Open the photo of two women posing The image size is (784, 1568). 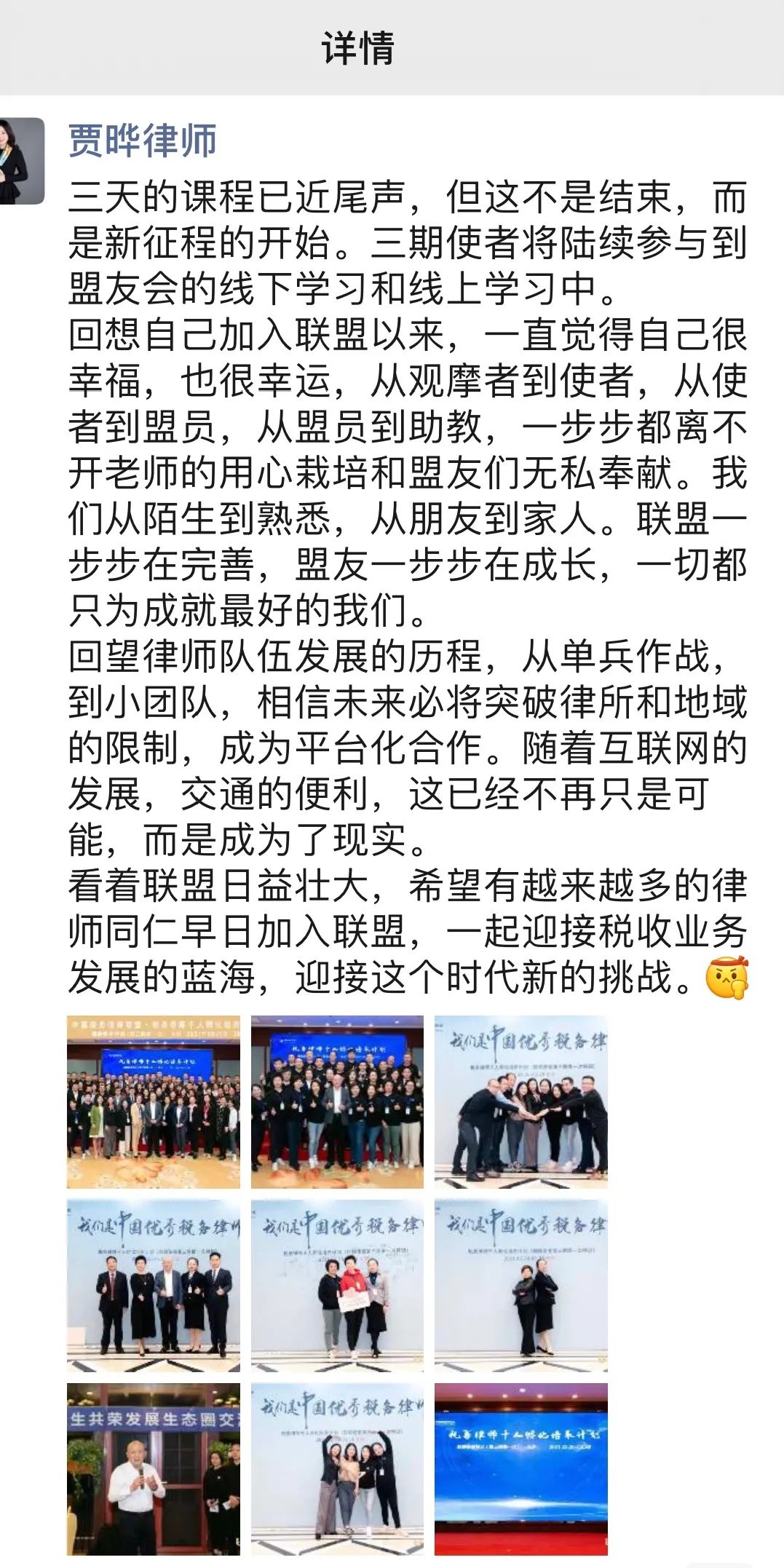coord(521,1286)
